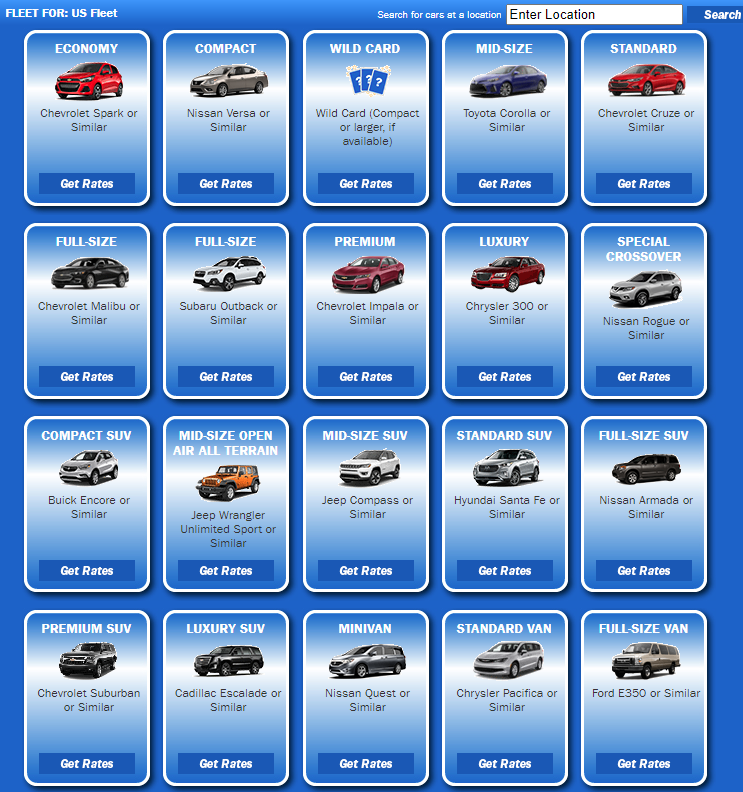The image size is (743, 792).
Task: Get rates for the Cadillac Escalade
Action: tap(226, 764)
